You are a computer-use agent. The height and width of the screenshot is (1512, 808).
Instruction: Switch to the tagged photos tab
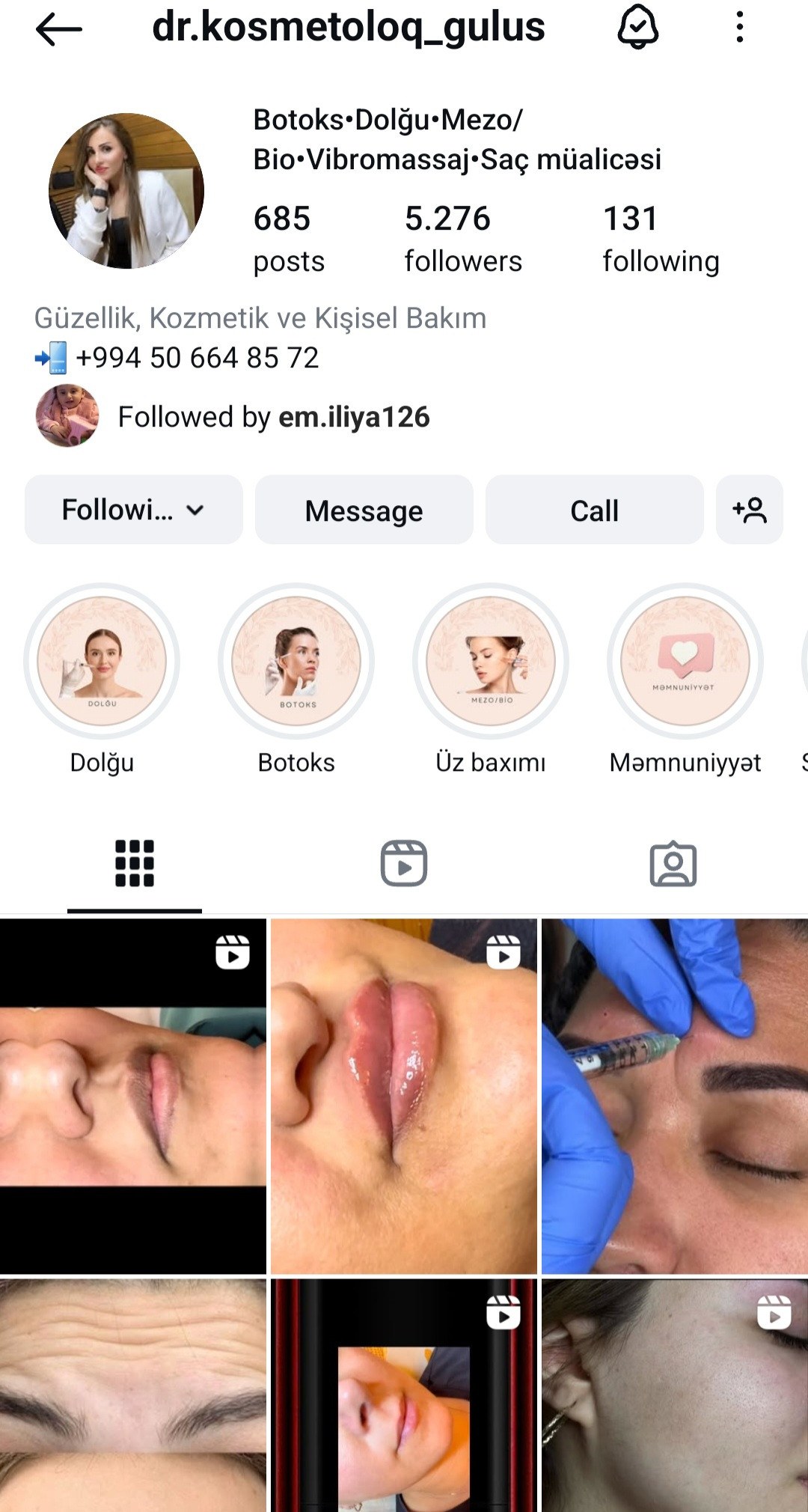click(x=673, y=865)
